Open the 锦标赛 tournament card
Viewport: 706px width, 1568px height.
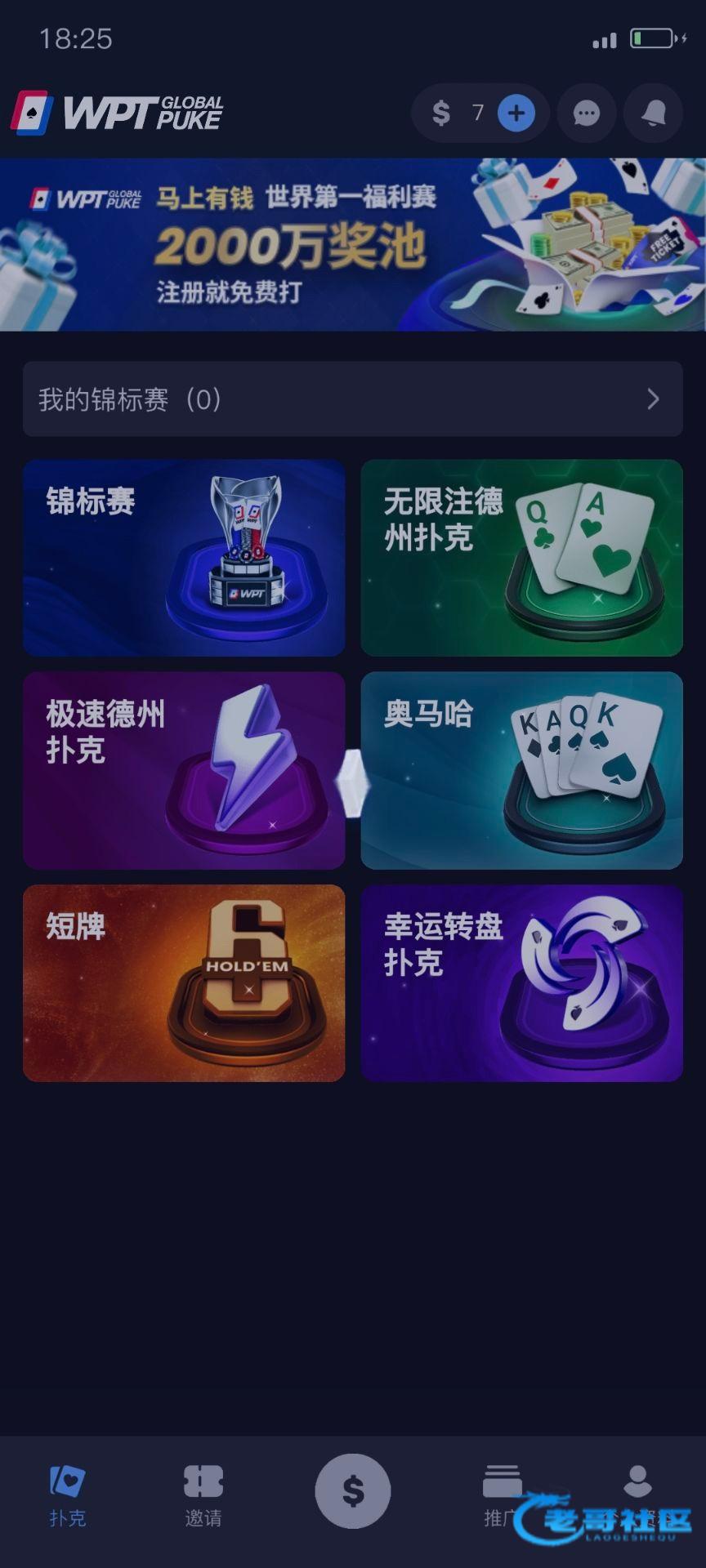(x=184, y=558)
